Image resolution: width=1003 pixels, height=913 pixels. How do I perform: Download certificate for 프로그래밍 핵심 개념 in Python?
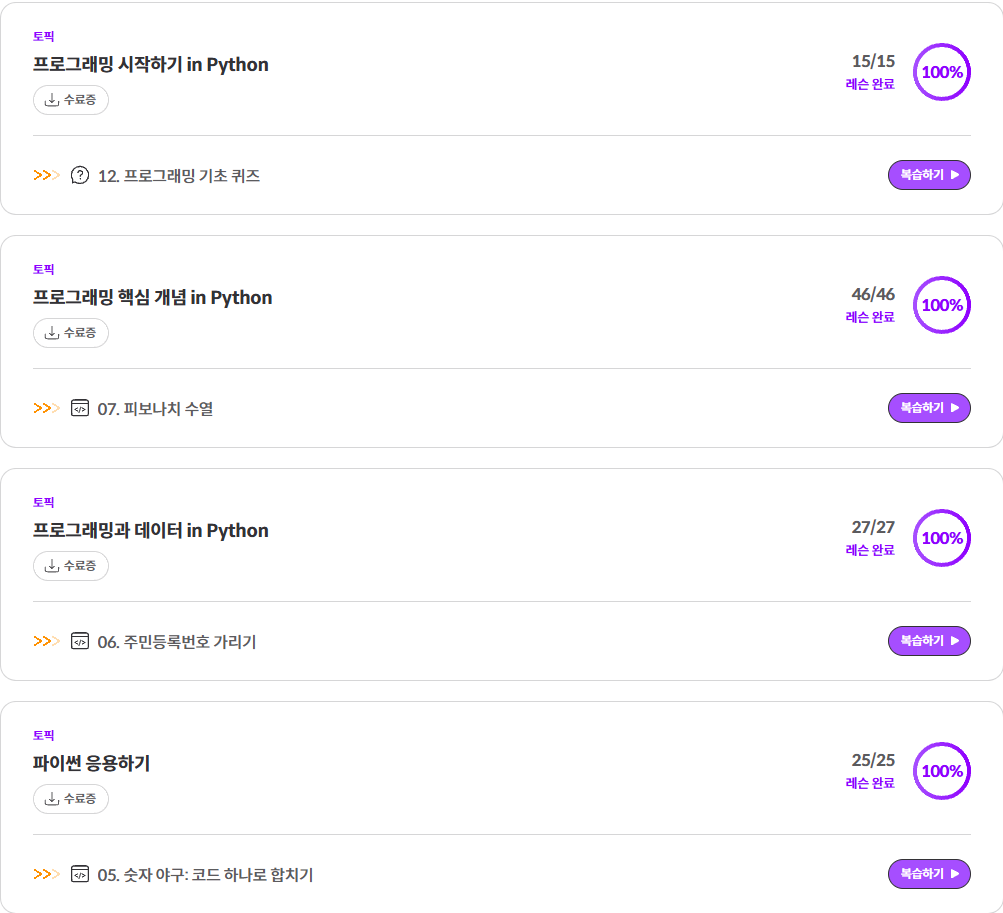71,333
